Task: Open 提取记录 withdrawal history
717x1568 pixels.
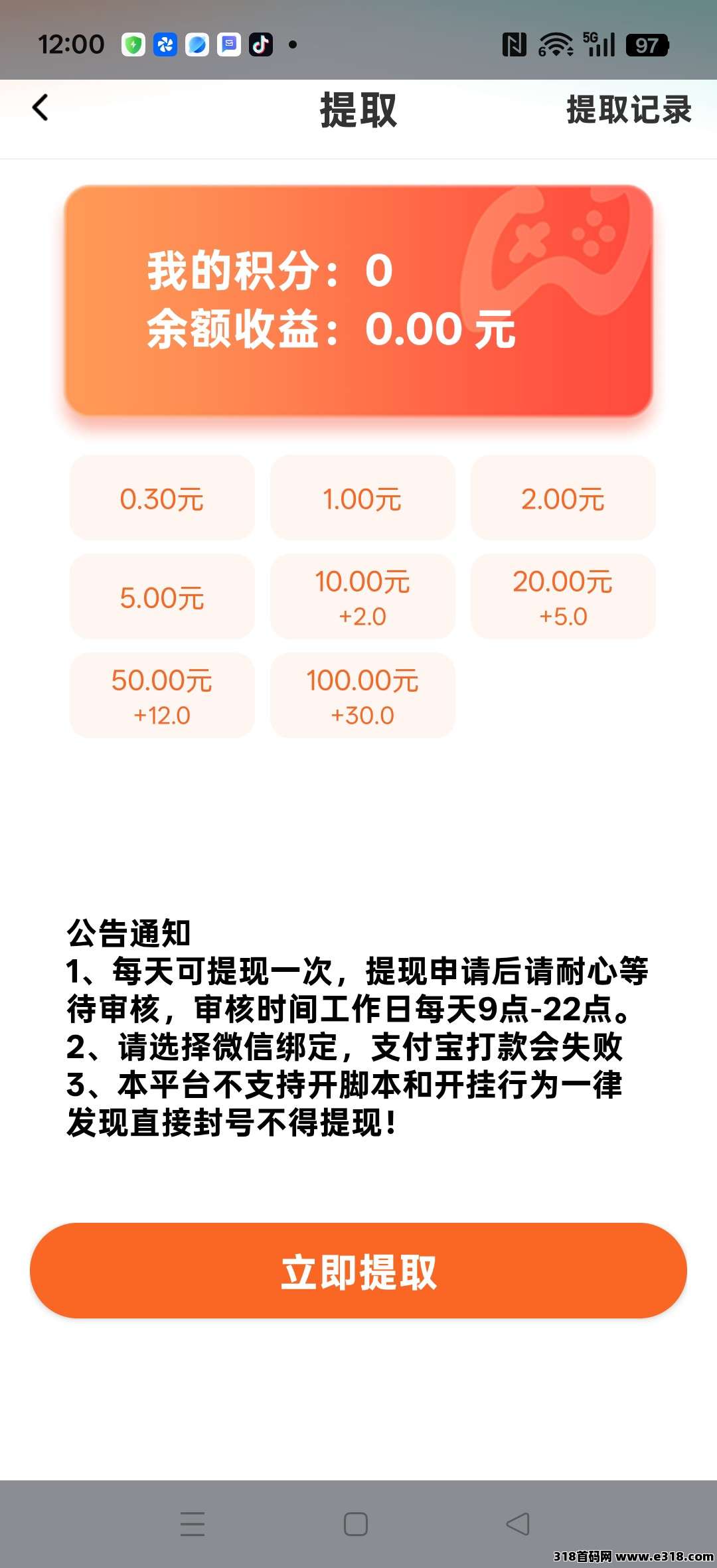Action: click(628, 110)
